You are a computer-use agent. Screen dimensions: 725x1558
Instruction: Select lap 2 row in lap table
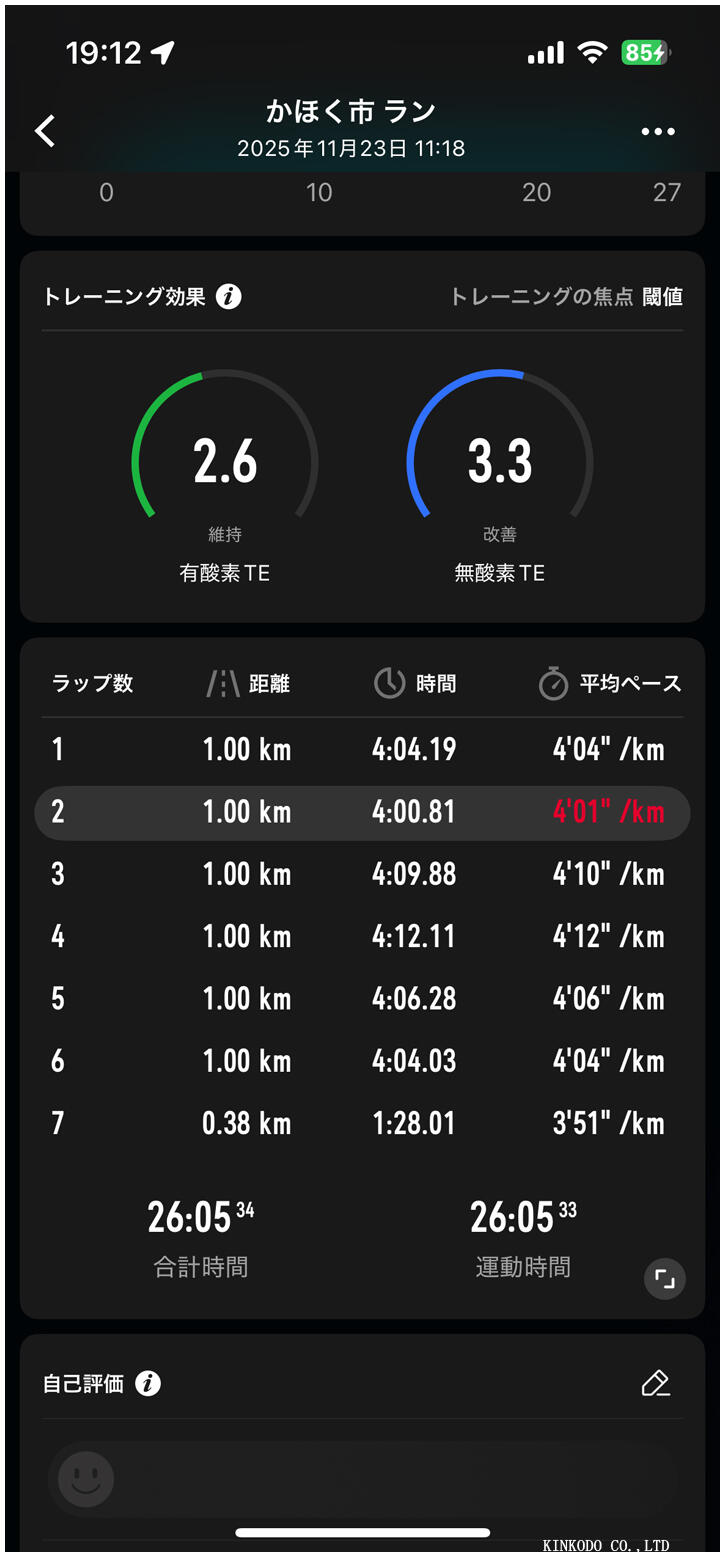coord(362,812)
